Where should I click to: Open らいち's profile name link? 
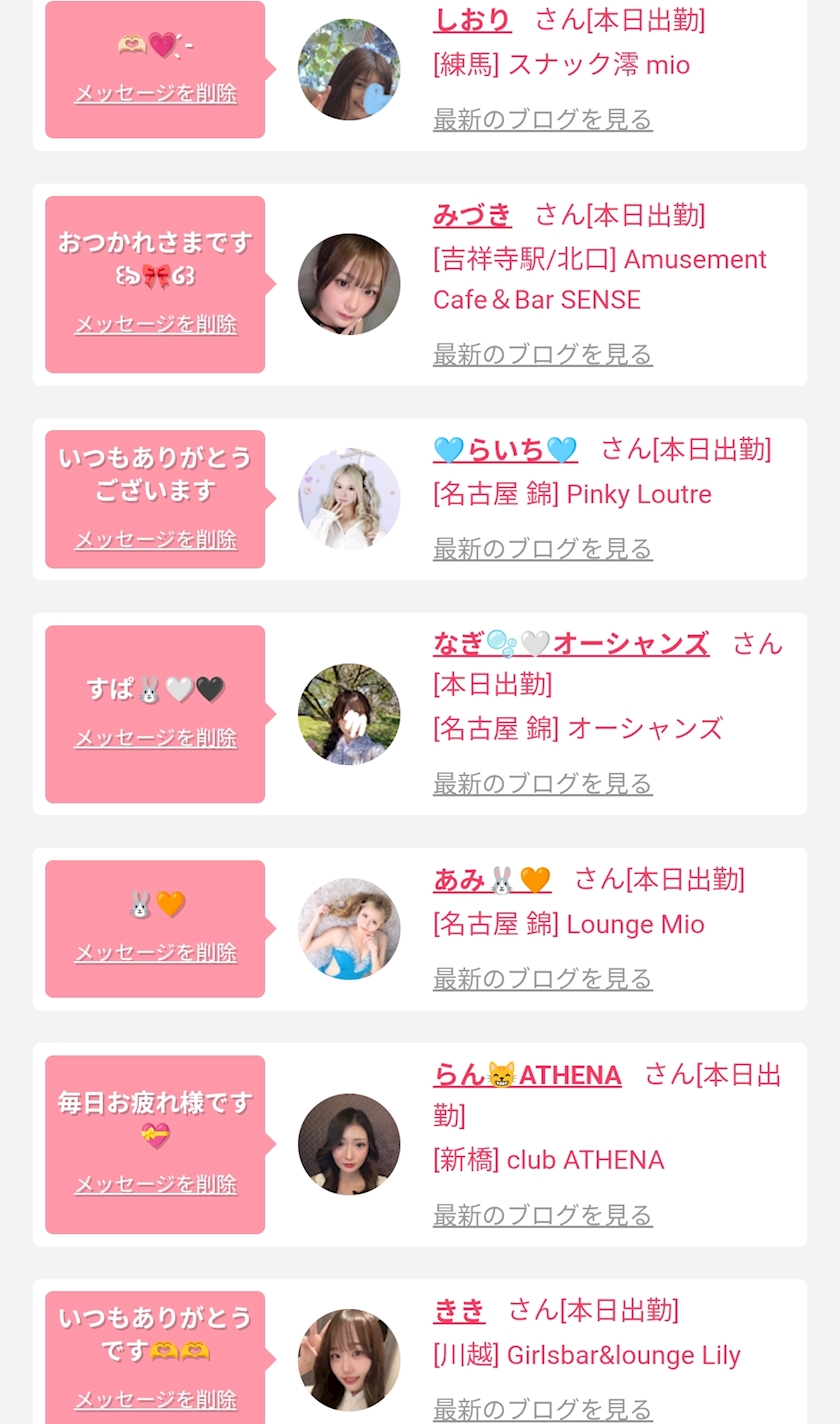(x=505, y=450)
